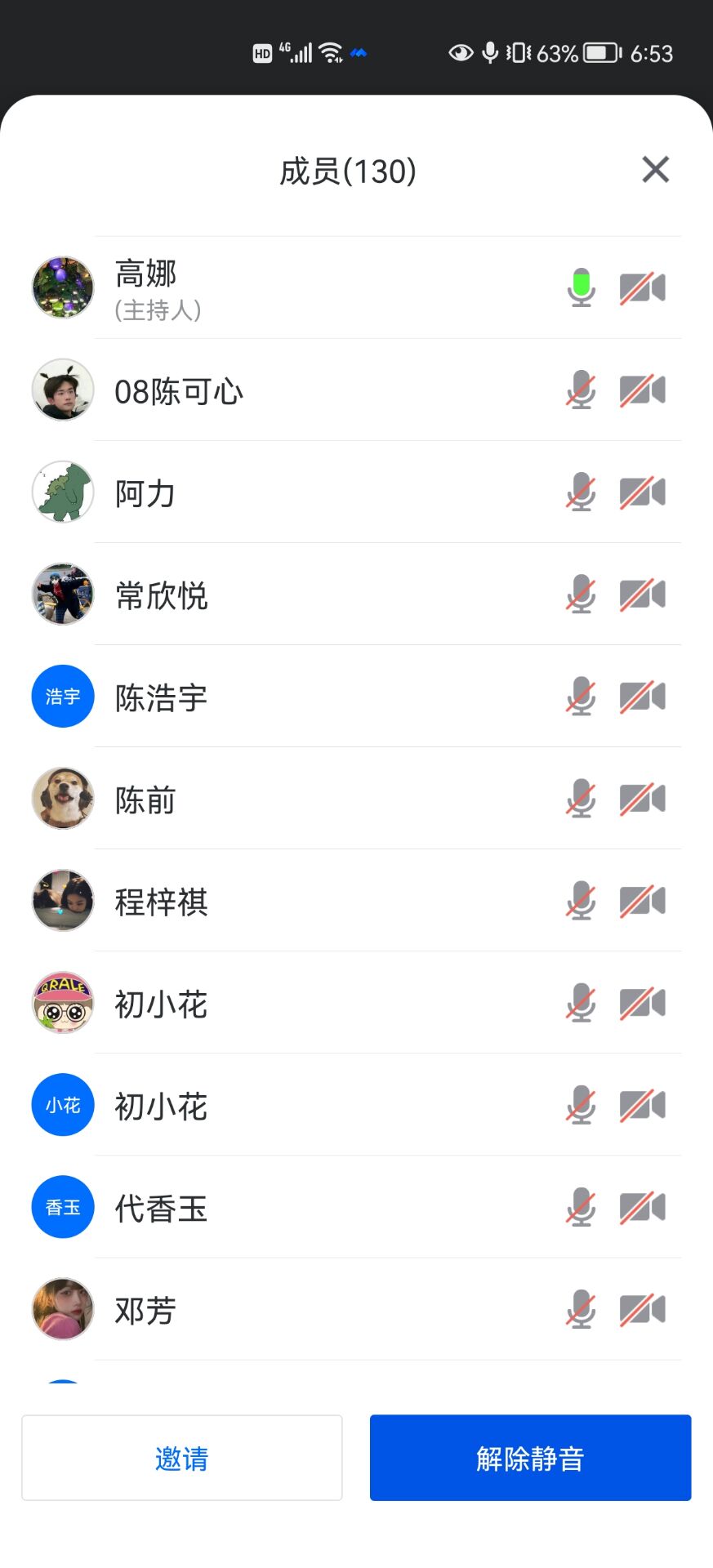Close the members panel
713x1568 pixels.
[655, 170]
